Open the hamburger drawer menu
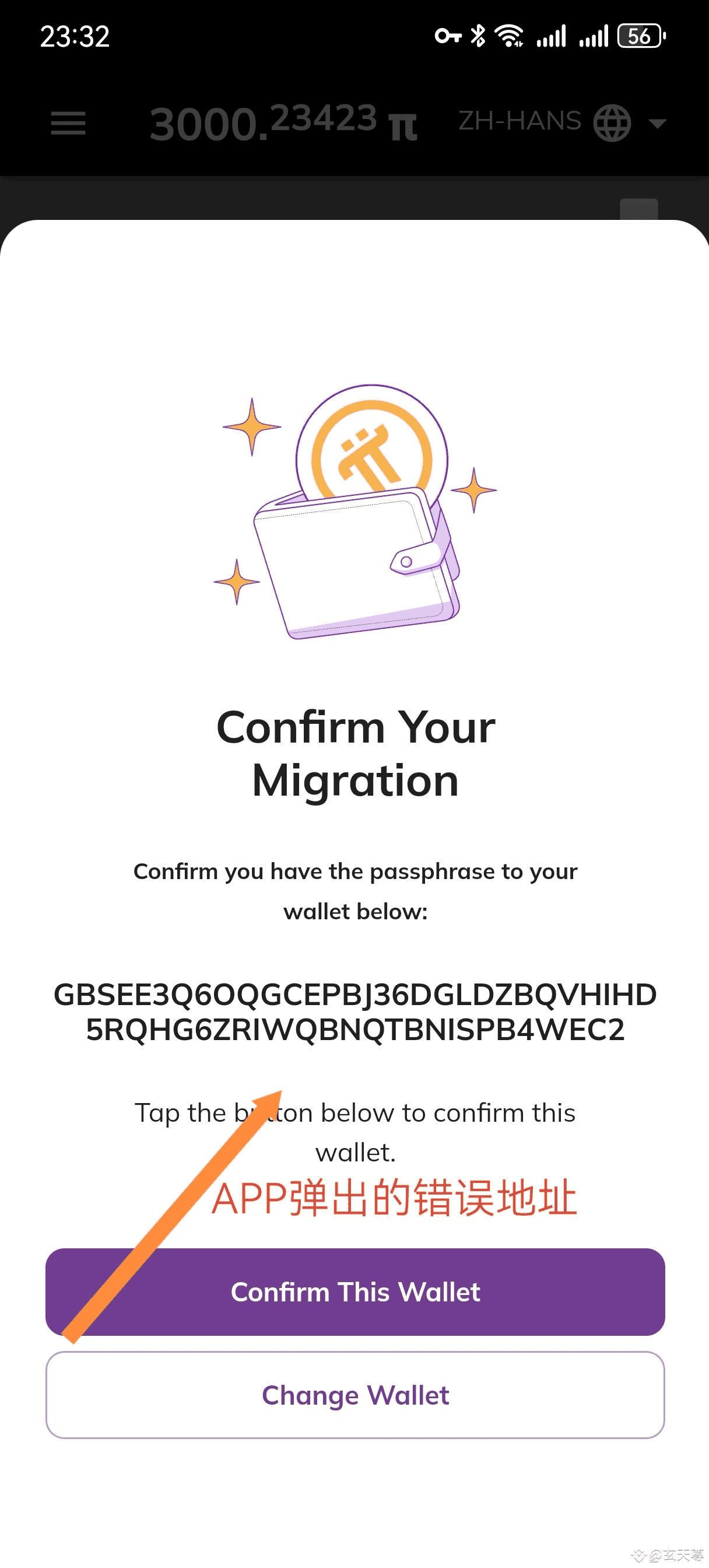 (68, 123)
